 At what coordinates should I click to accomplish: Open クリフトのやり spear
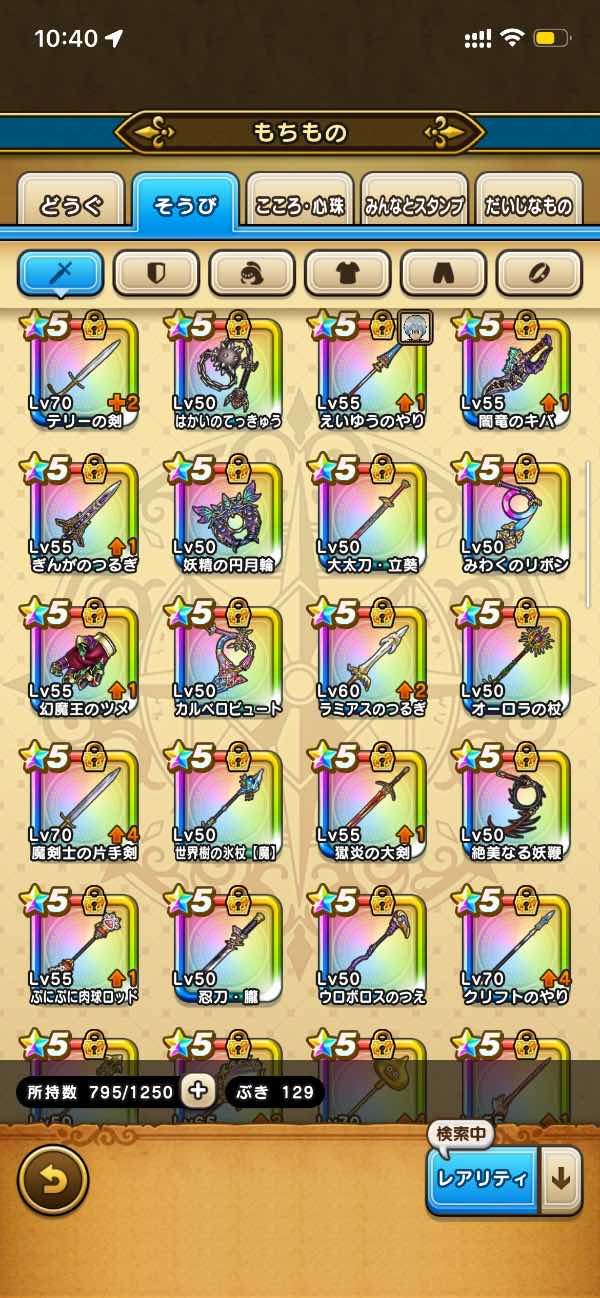tap(516, 949)
